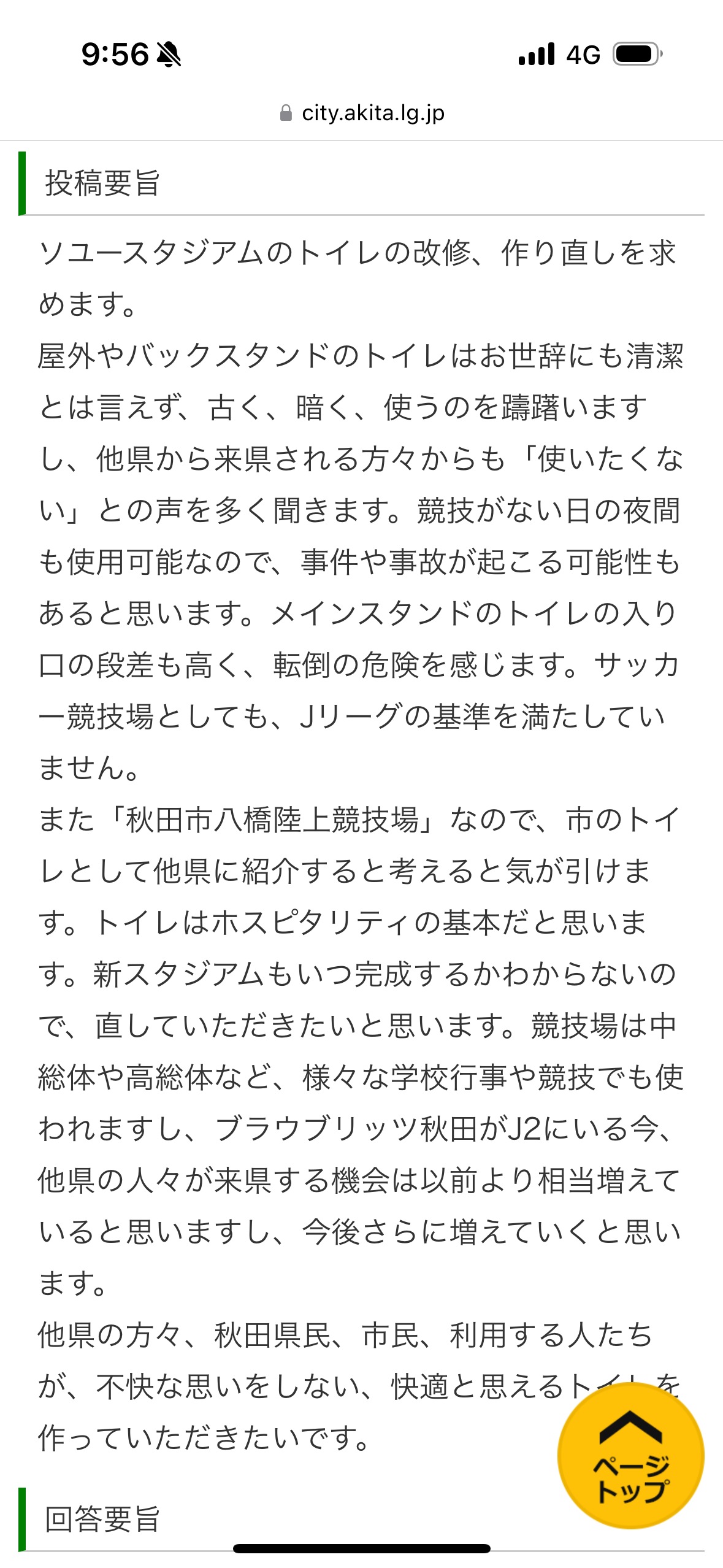Viewport: 723px width, 1568px height.
Task: Tap the city.akita.lg.jp address bar
Action: point(362,113)
